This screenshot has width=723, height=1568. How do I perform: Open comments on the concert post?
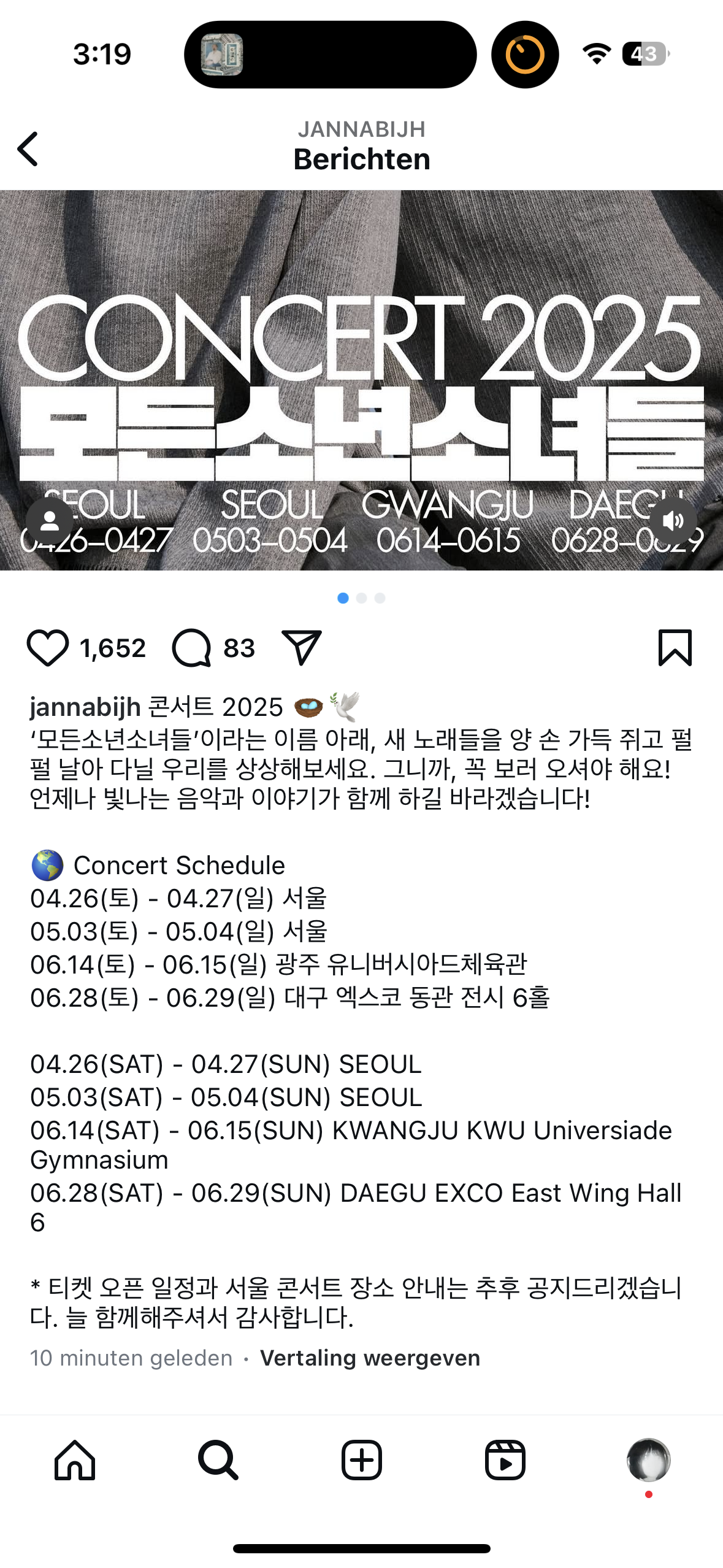[192, 648]
